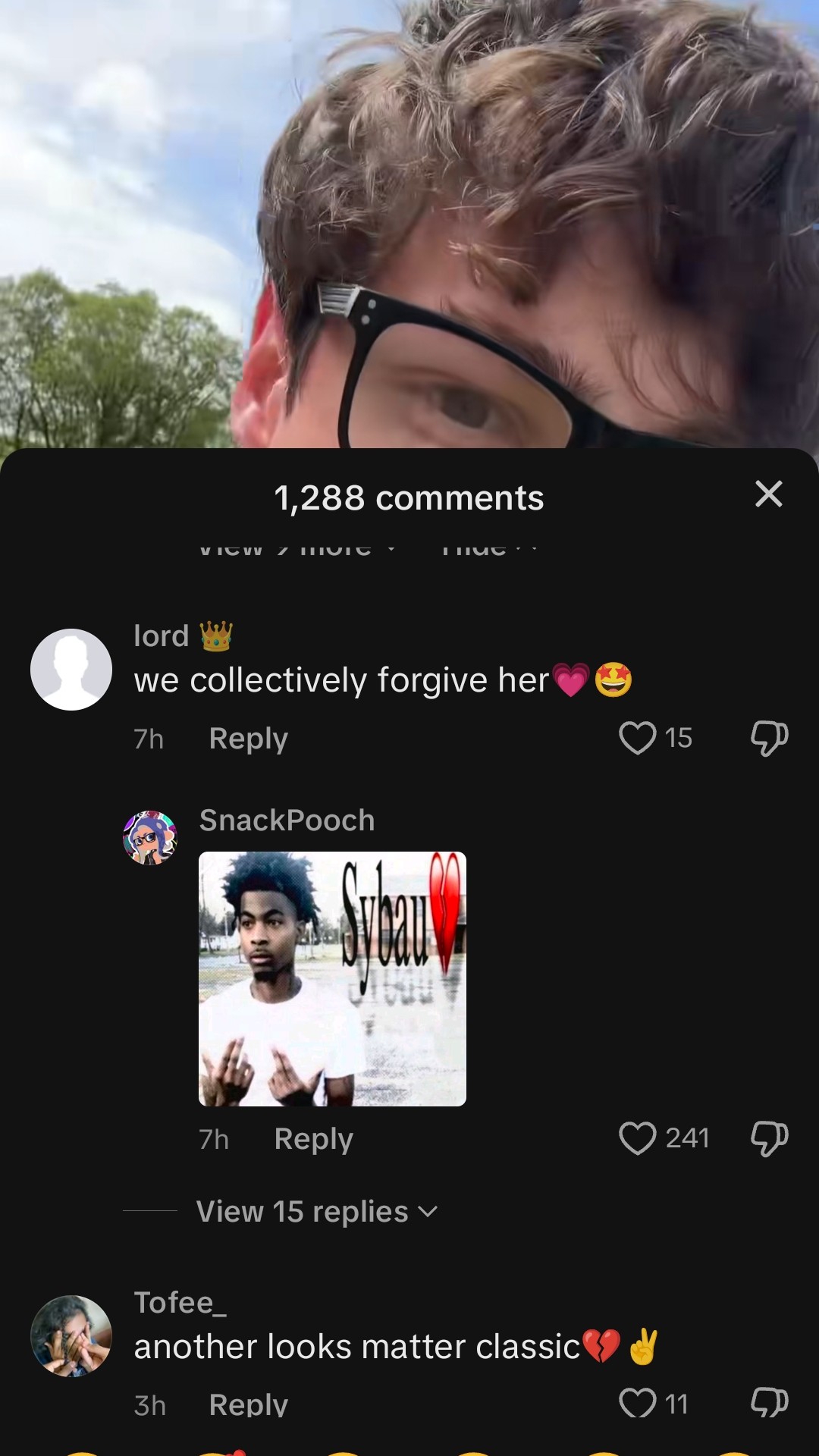The height and width of the screenshot is (1456, 819).
Task: Close the comments panel
Action: [x=768, y=494]
